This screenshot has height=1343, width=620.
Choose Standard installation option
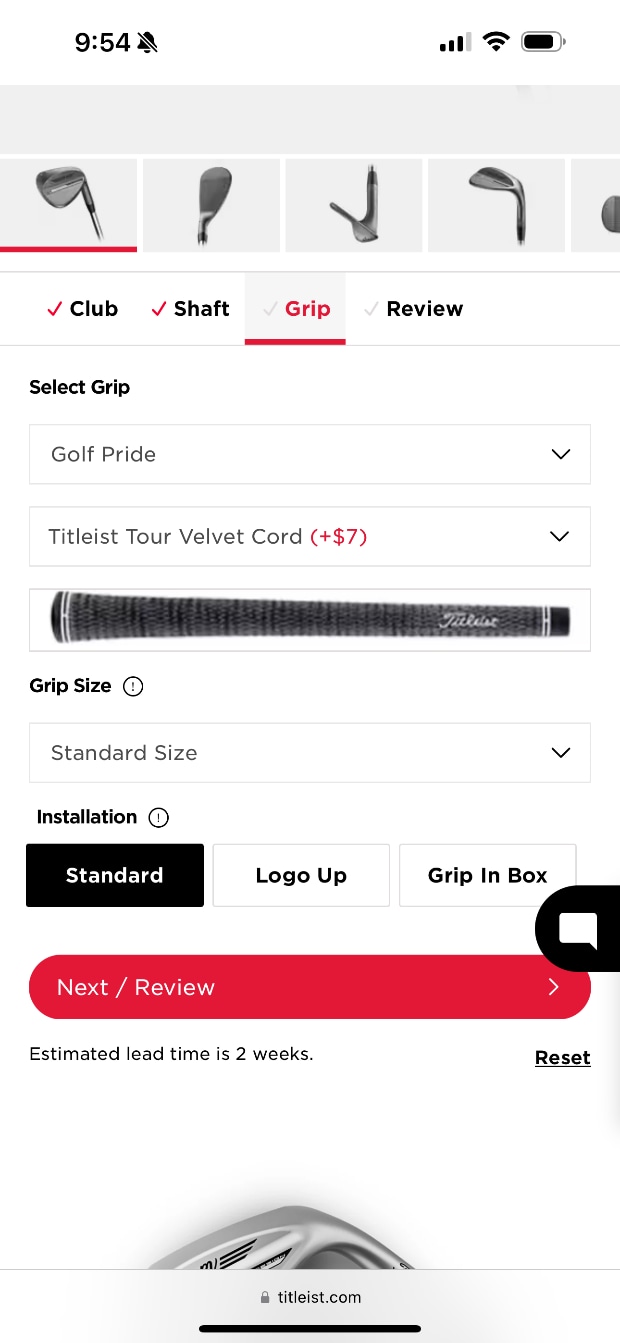115,875
